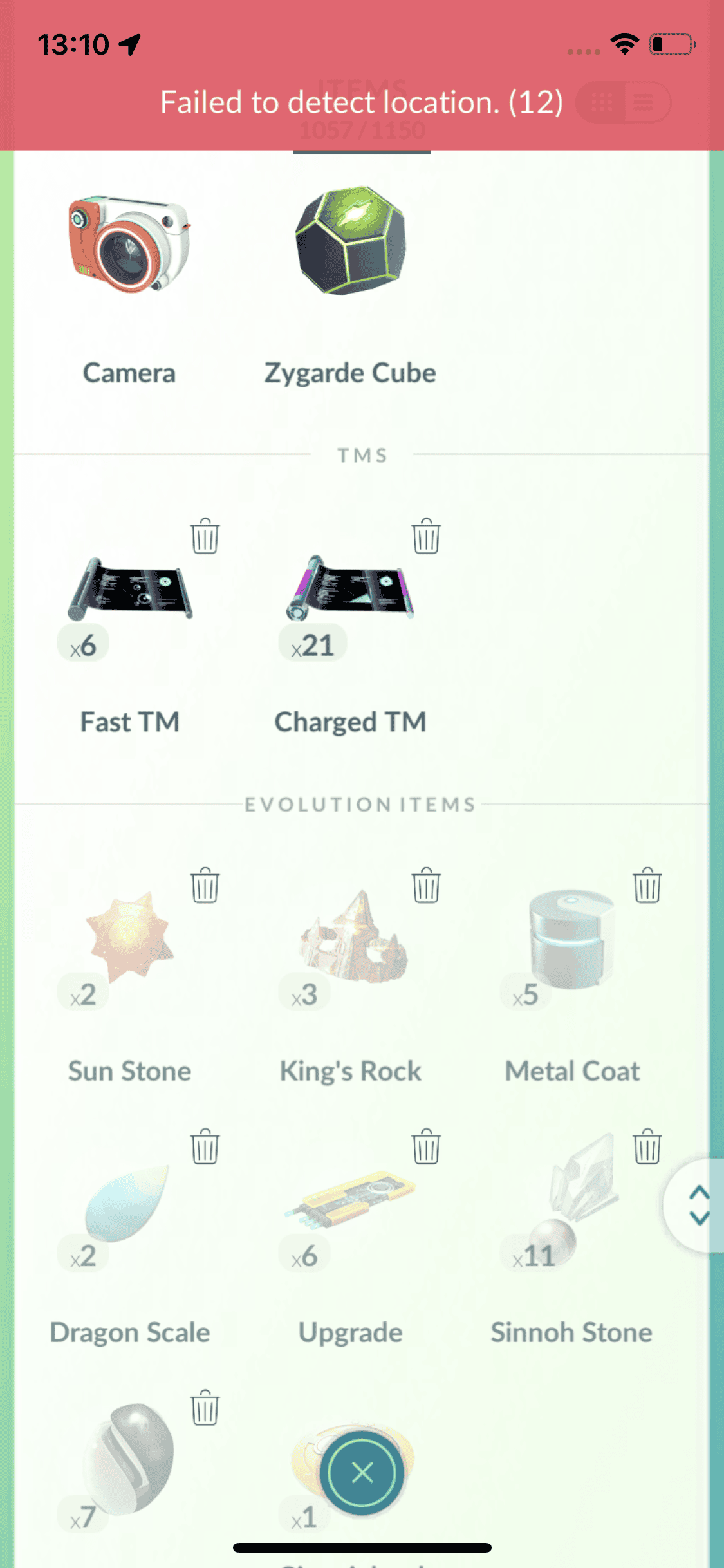
Task: Use the Charged TM item
Action: point(351,590)
